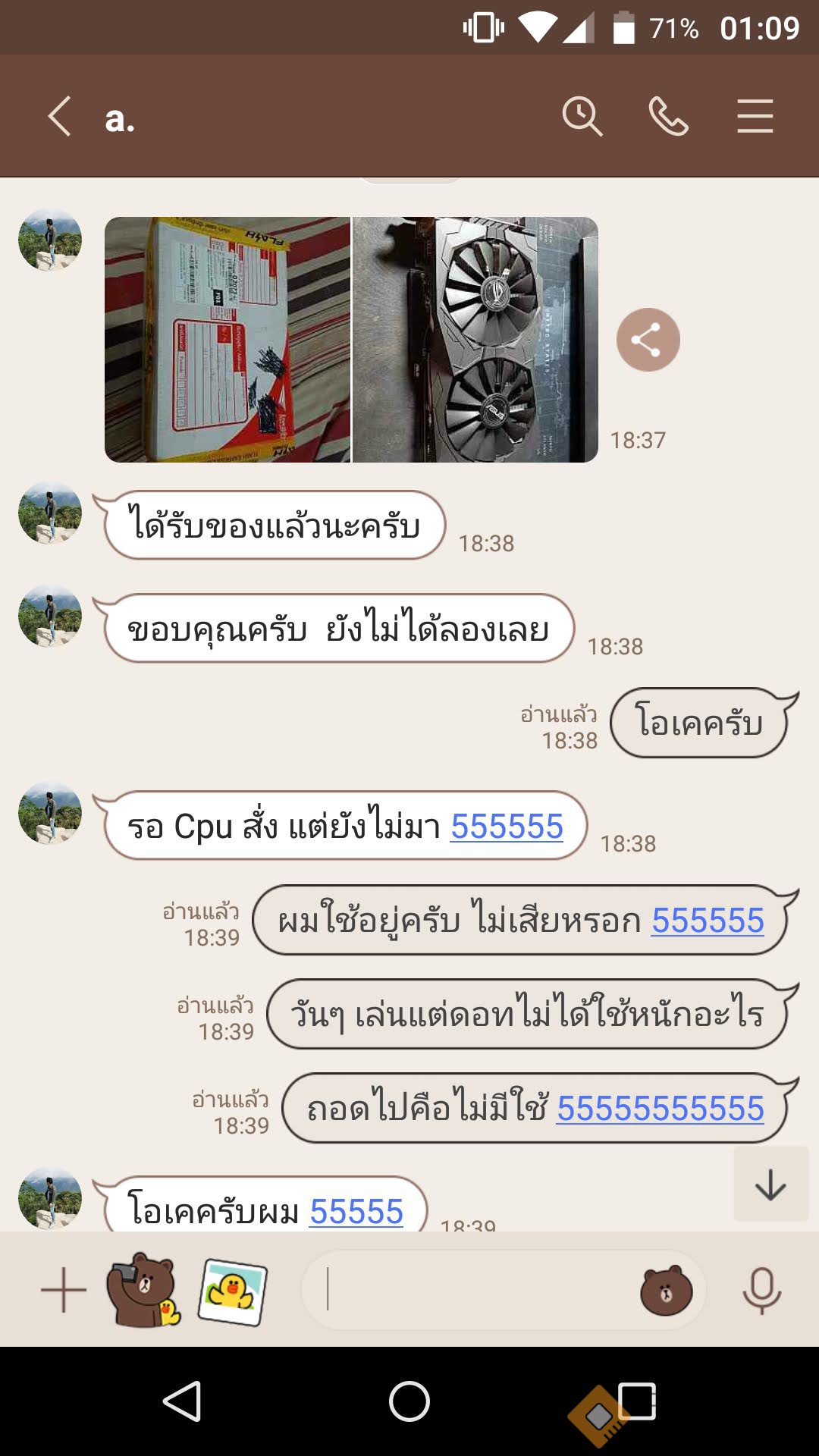Go to the Android home screen
The image size is (819, 1456).
click(x=409, y=1401)
